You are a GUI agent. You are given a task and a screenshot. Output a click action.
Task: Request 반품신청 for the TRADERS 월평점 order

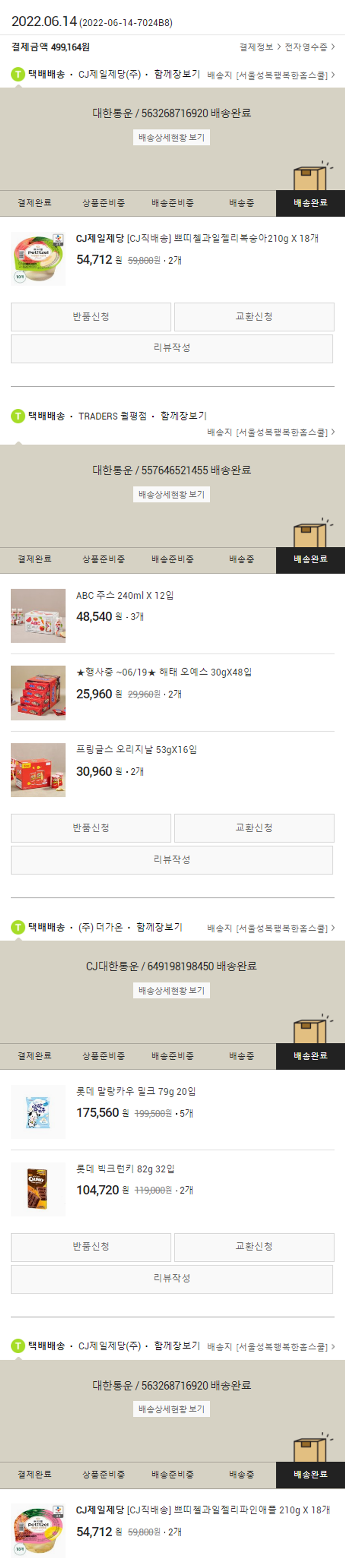(91, 828)
